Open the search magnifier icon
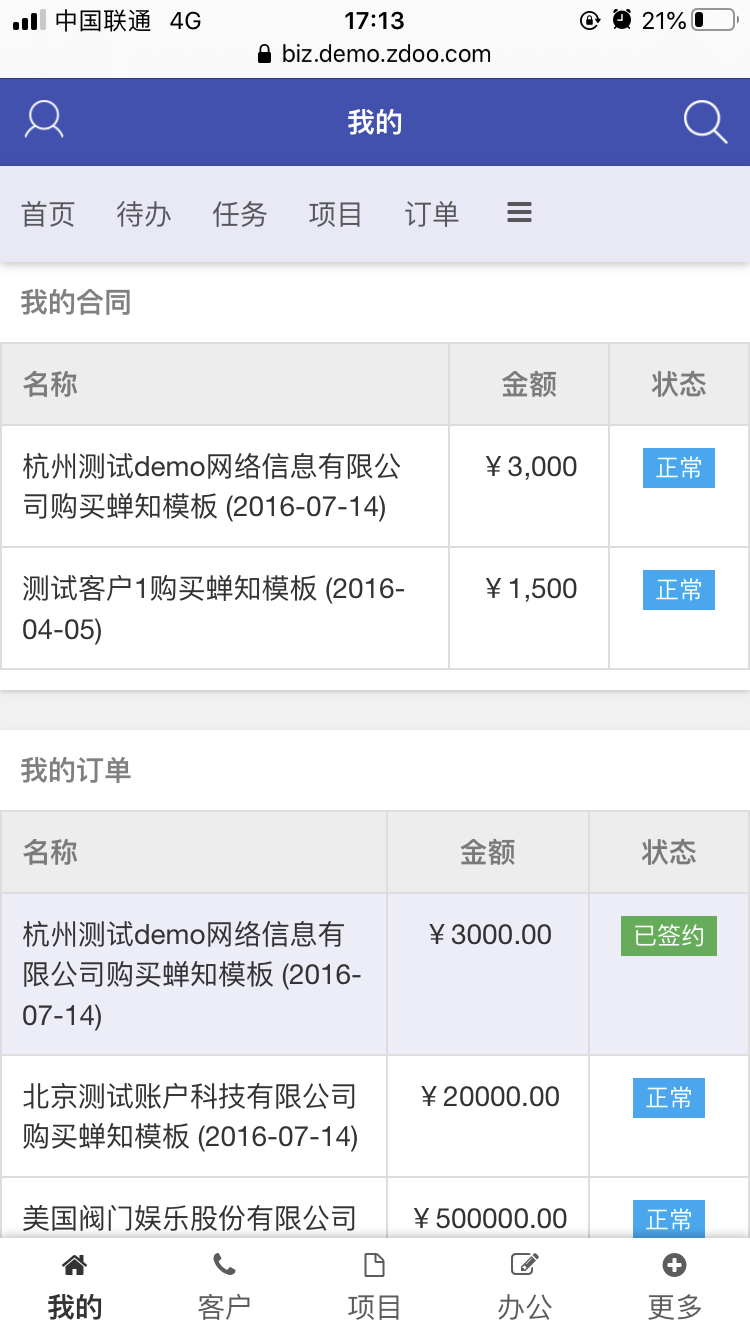Screen dimensions: 750x1334 tap(705, 122)
